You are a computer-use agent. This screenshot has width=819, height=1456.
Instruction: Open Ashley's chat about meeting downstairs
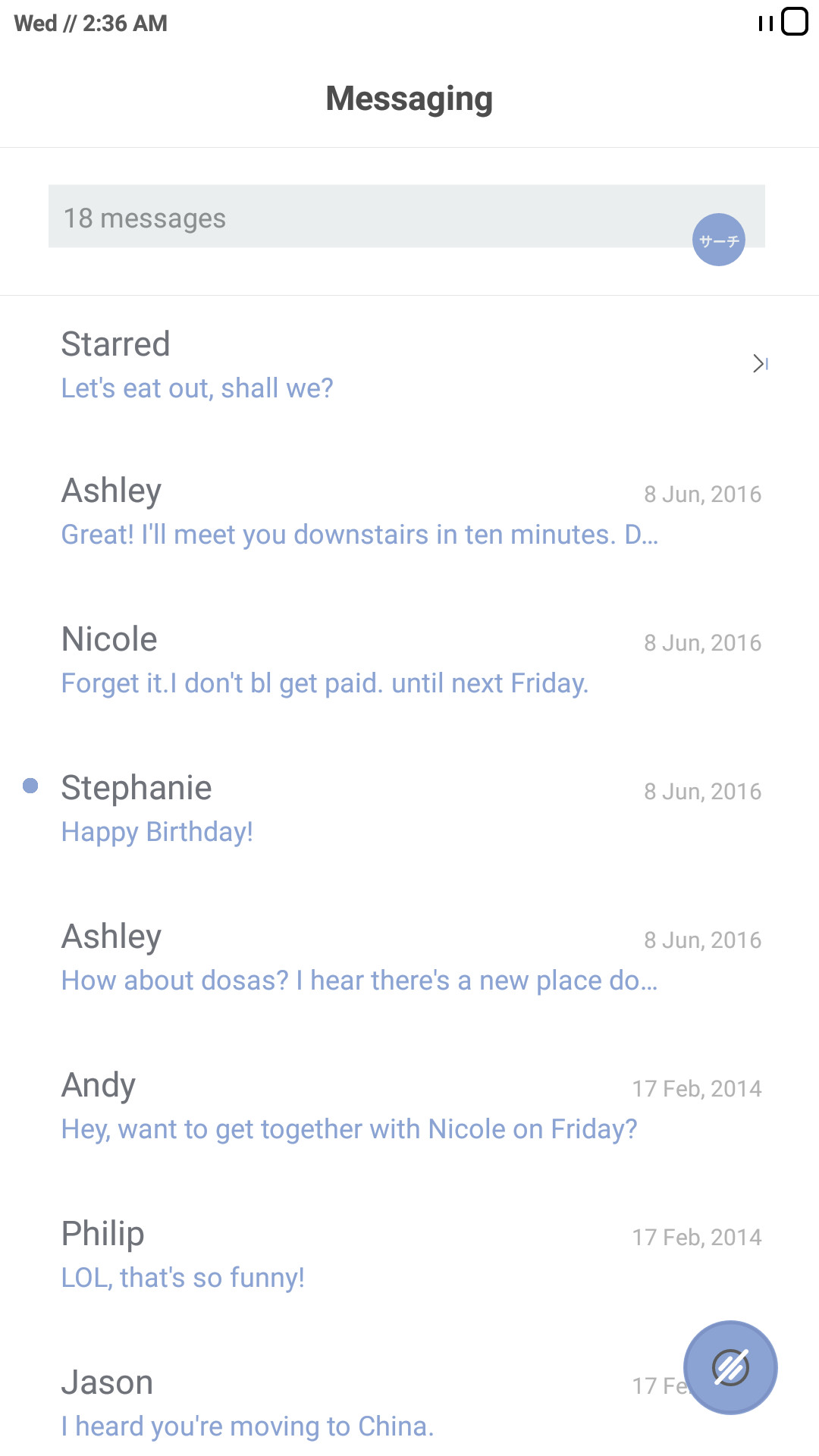(409, 512)
